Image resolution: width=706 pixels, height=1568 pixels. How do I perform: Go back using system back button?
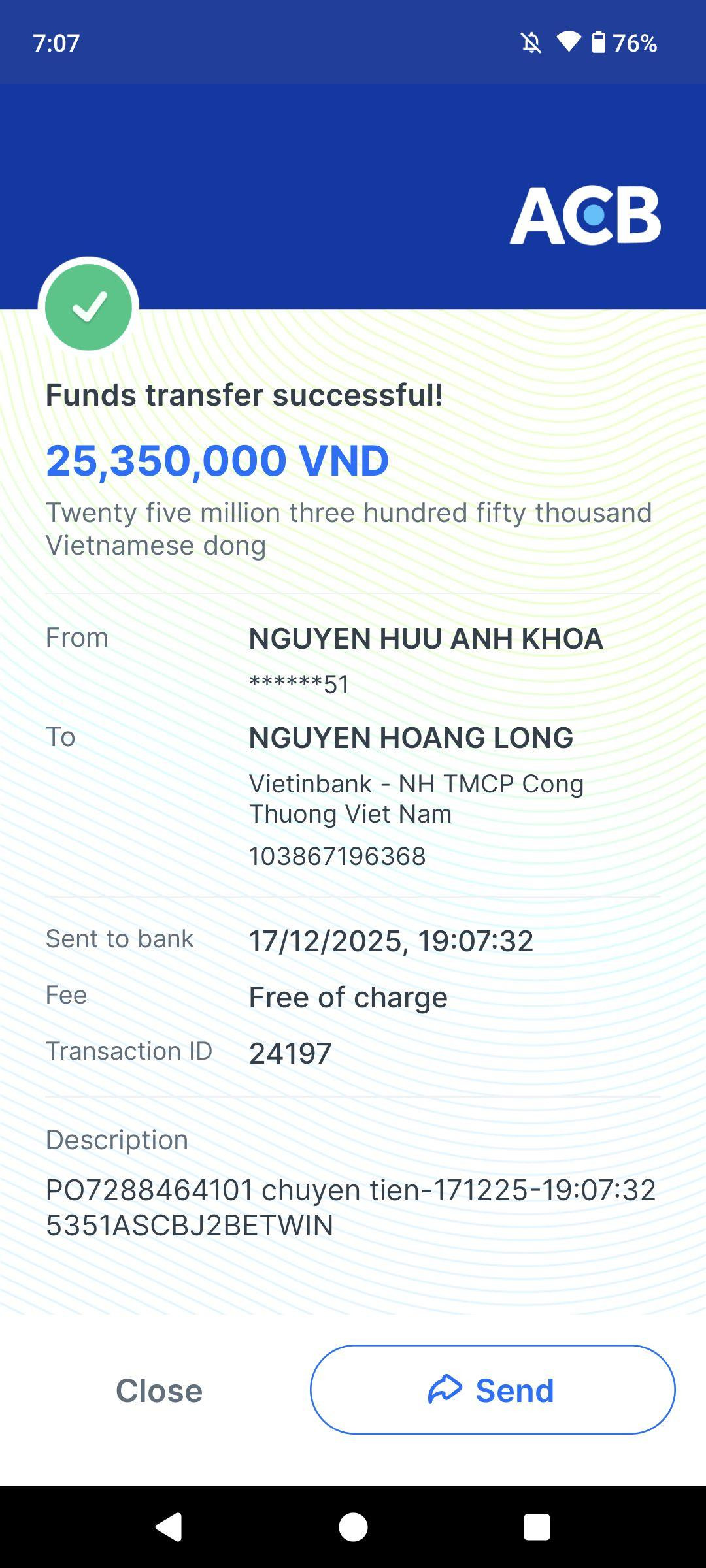[x=169, y=1527]
